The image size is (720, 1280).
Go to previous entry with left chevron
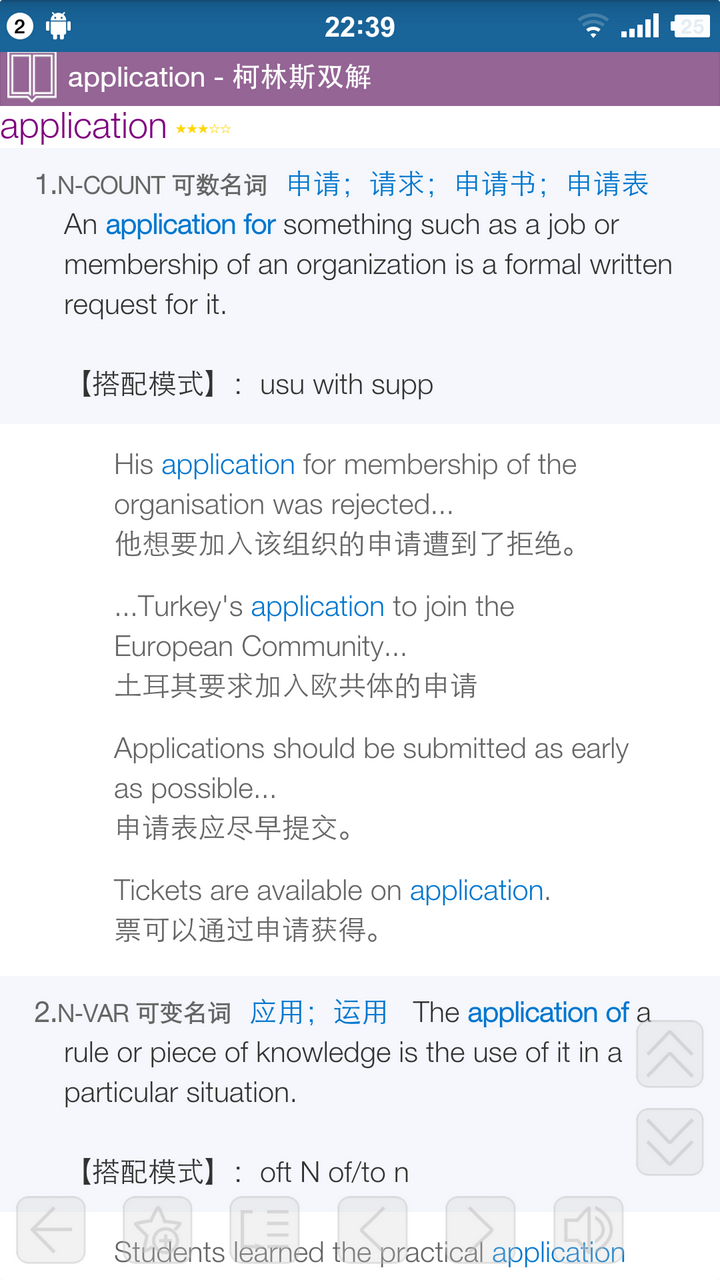coord(373,1230)
